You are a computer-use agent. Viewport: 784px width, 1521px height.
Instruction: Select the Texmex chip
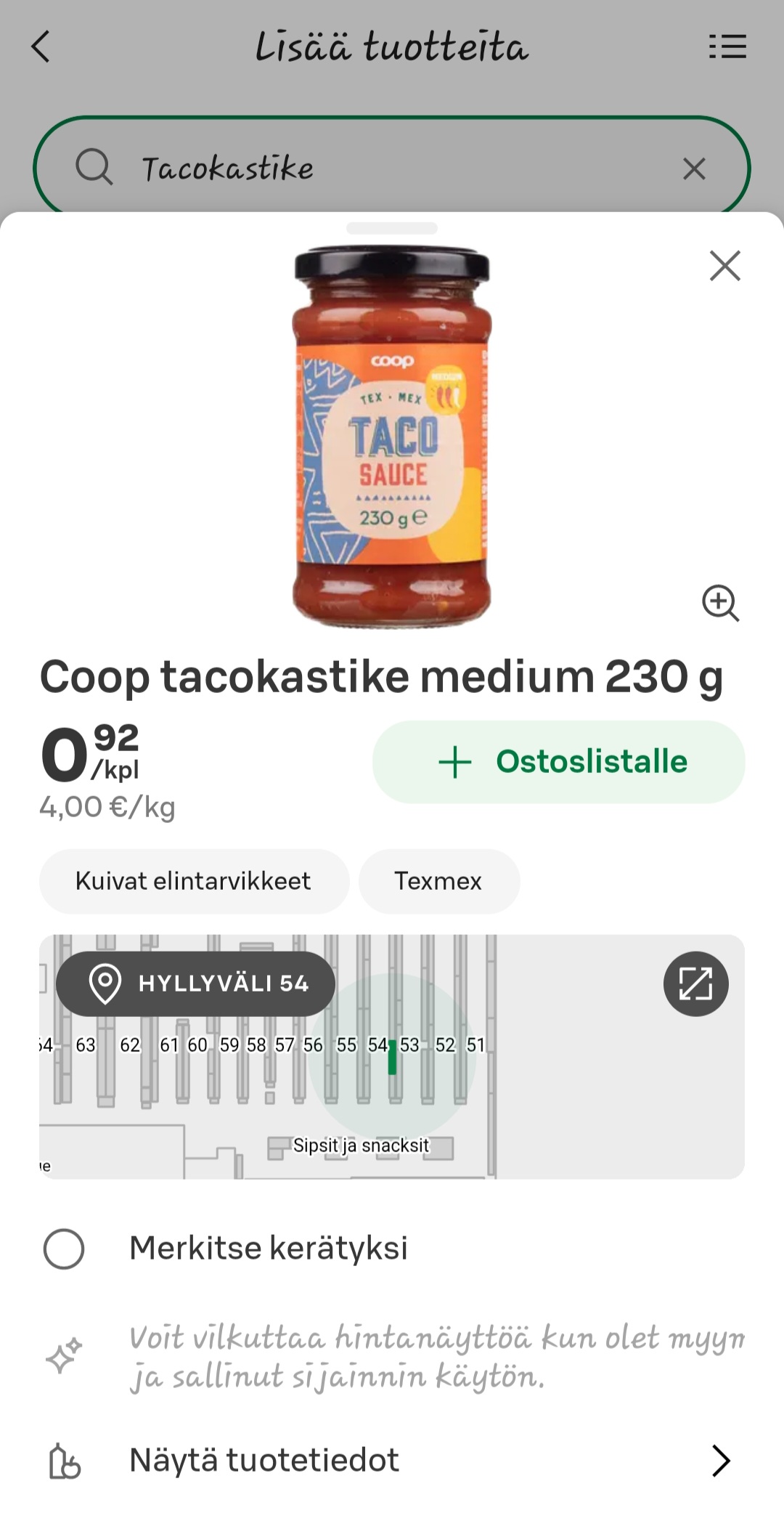point(438,881)
